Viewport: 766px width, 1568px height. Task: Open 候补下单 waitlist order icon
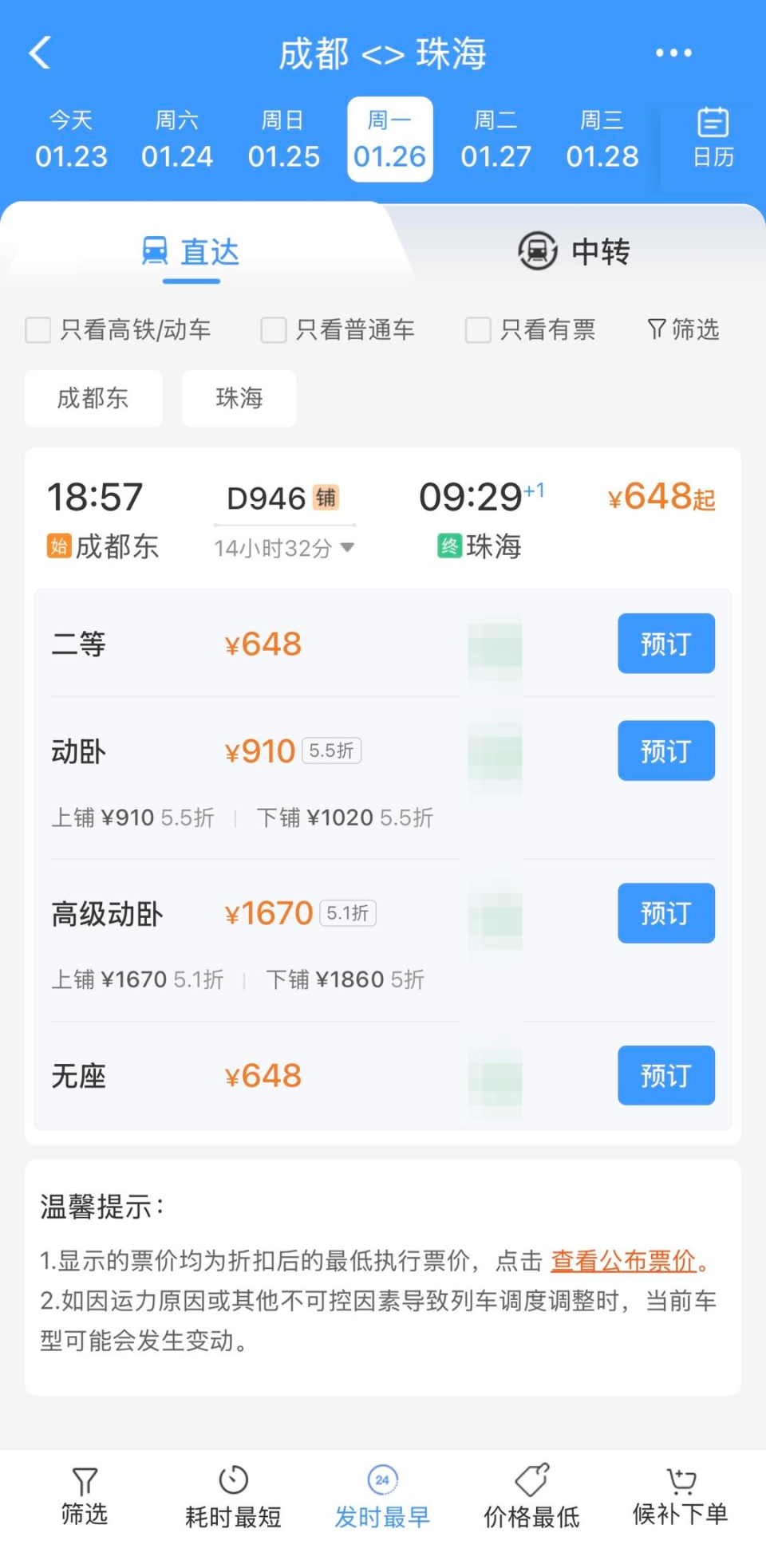[x=680, y=1491]
